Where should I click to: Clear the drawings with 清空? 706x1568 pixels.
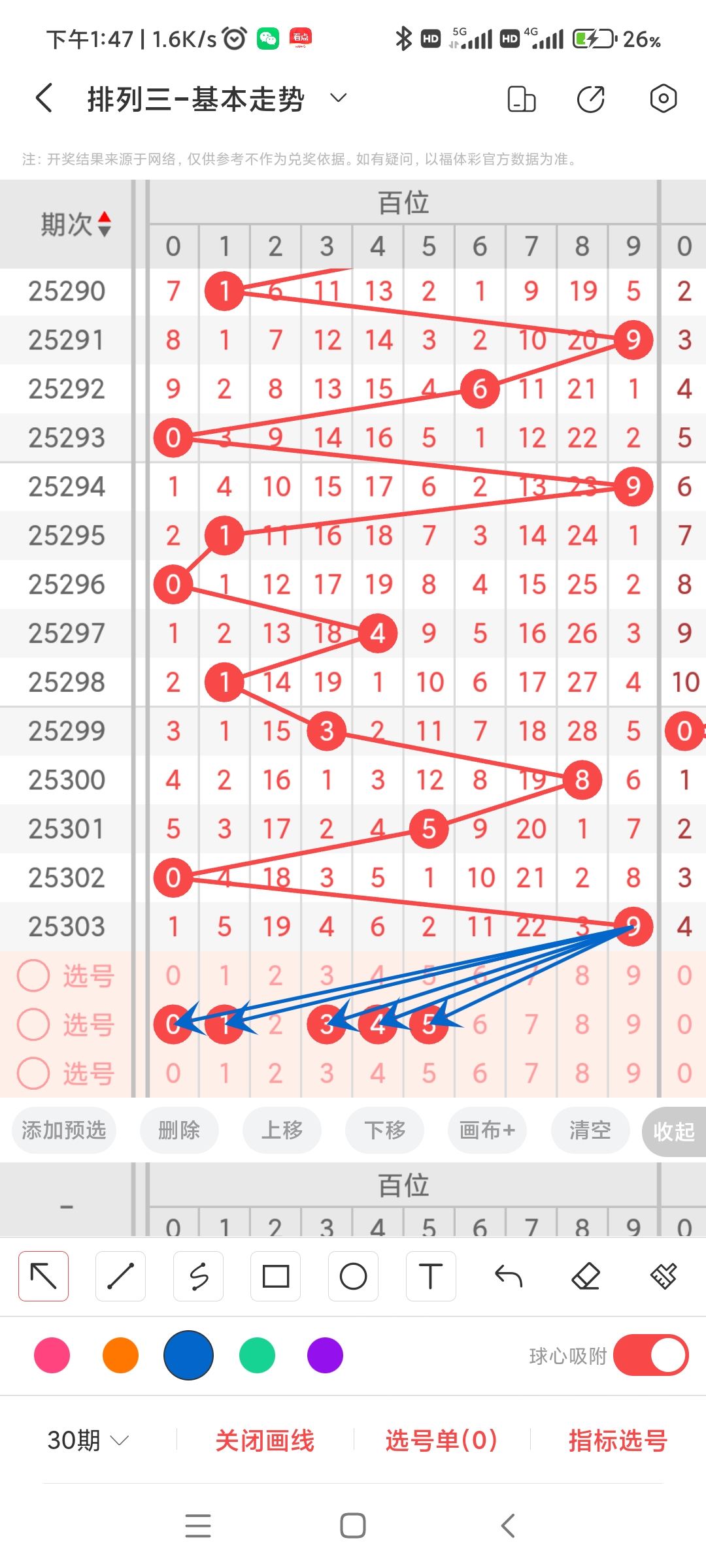(590, 1130)
